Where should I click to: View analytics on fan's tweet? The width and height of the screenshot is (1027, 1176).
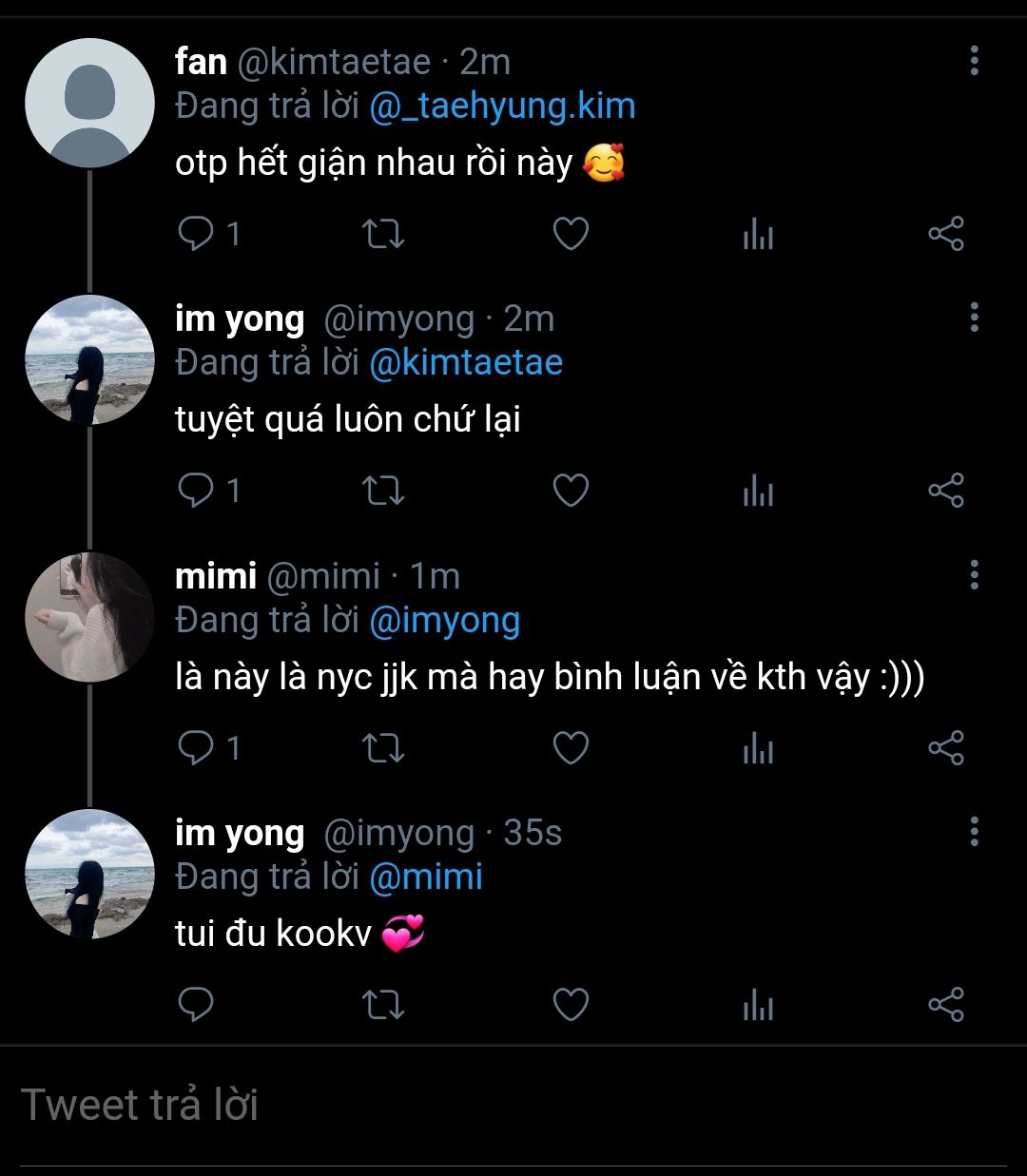tap(758, 234)
